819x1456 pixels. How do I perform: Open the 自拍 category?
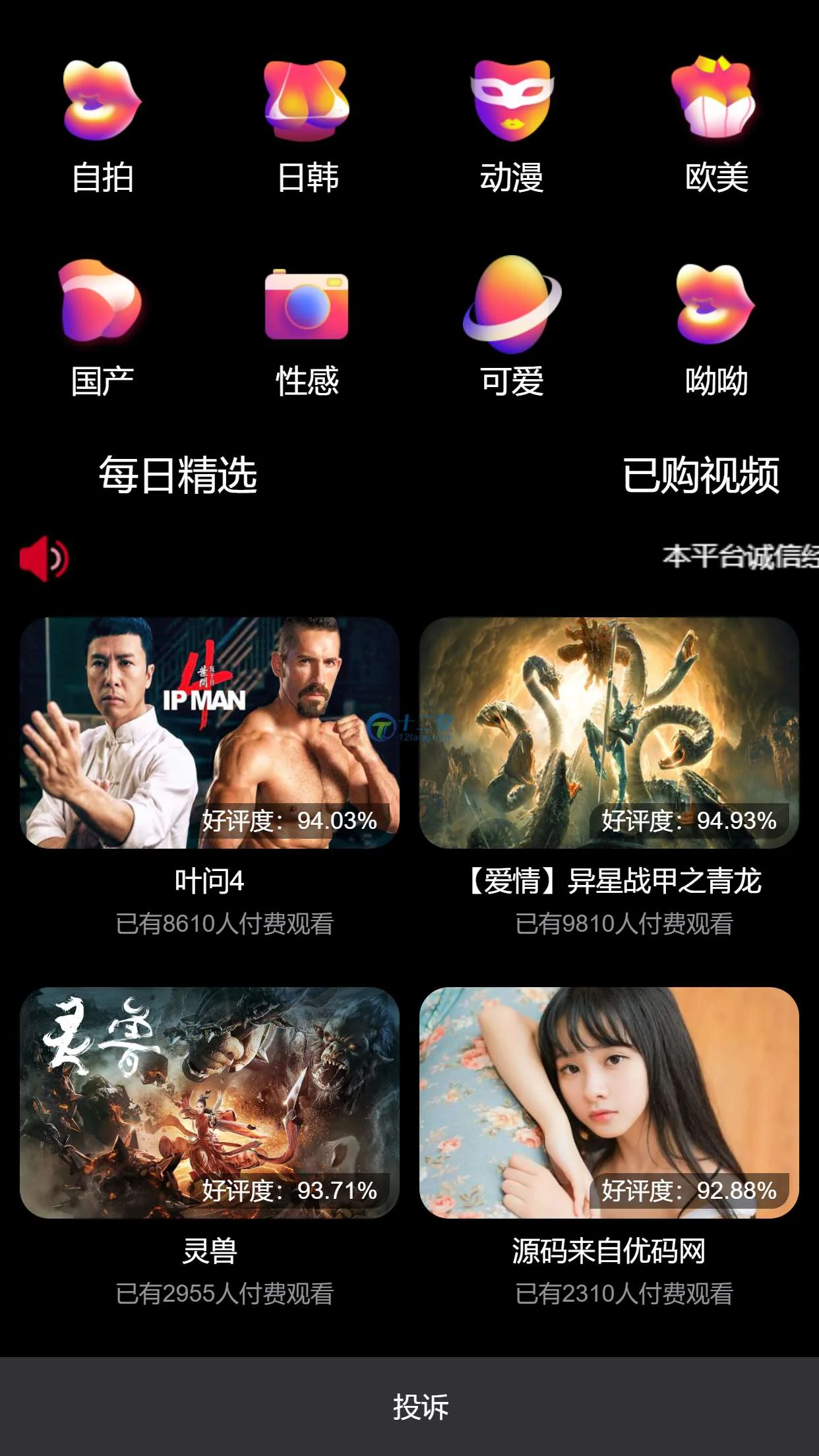point(102,125)
